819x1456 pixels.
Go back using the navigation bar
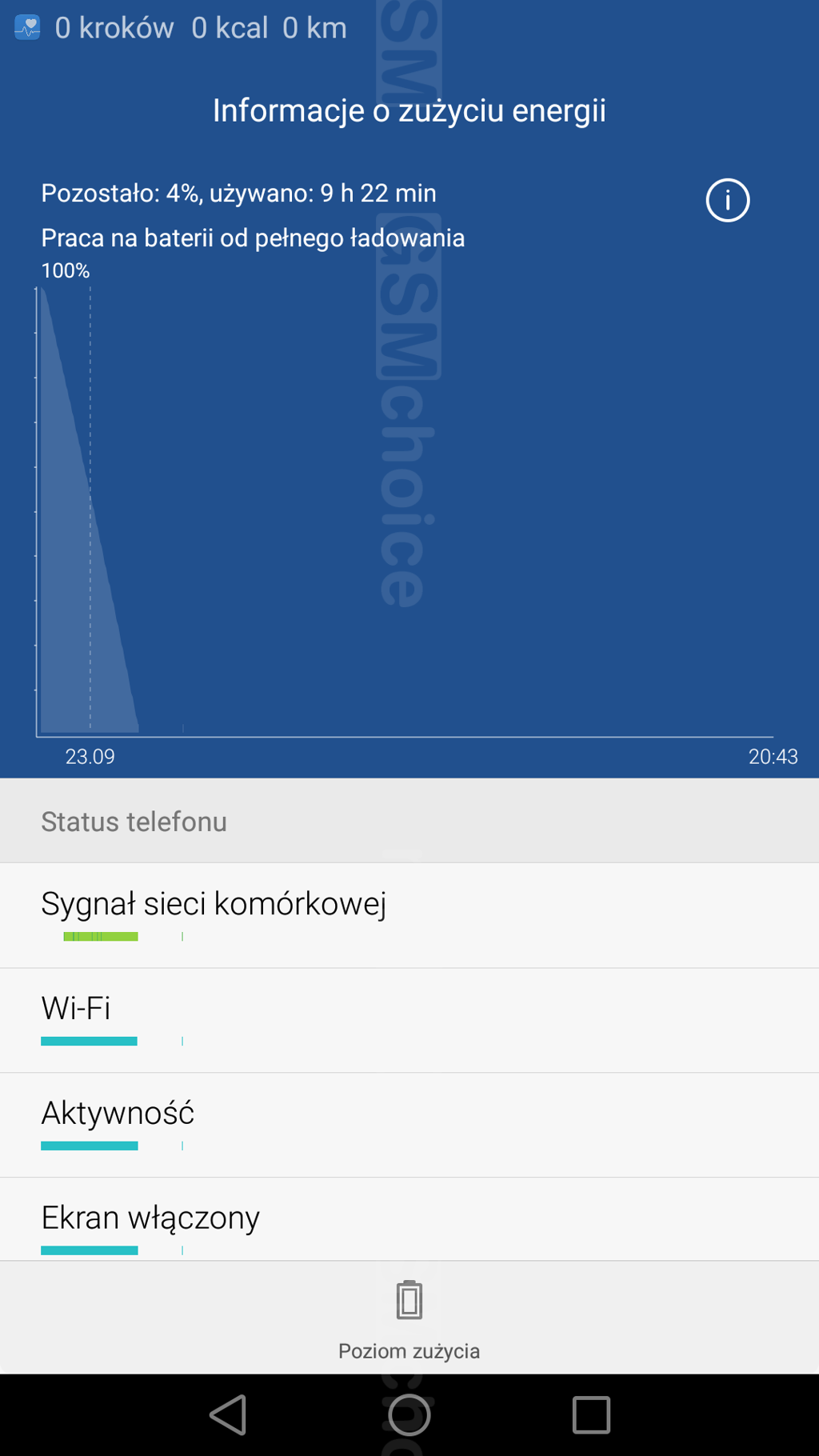(228, 1414)
